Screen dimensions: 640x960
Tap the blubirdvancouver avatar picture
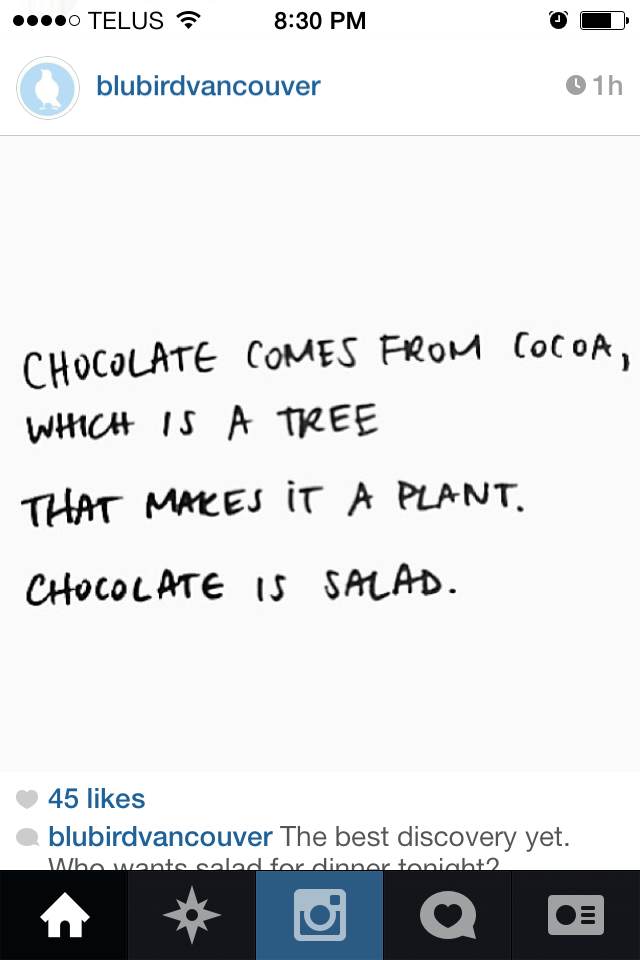pos(47,88)
